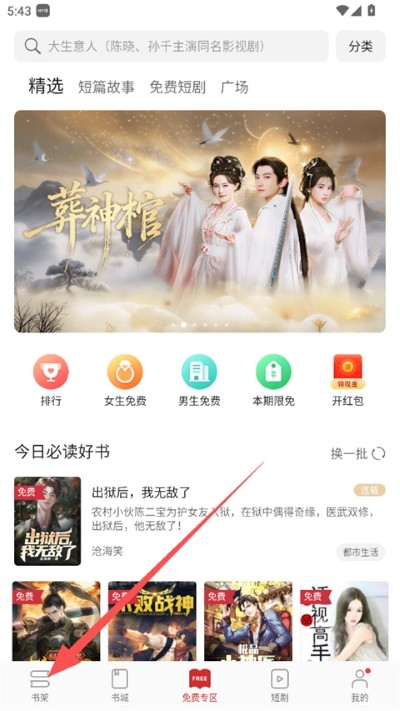Open the 分类 categories button
Screen dimensions: 400x711
pyautogui.click(x=361, y=46)
